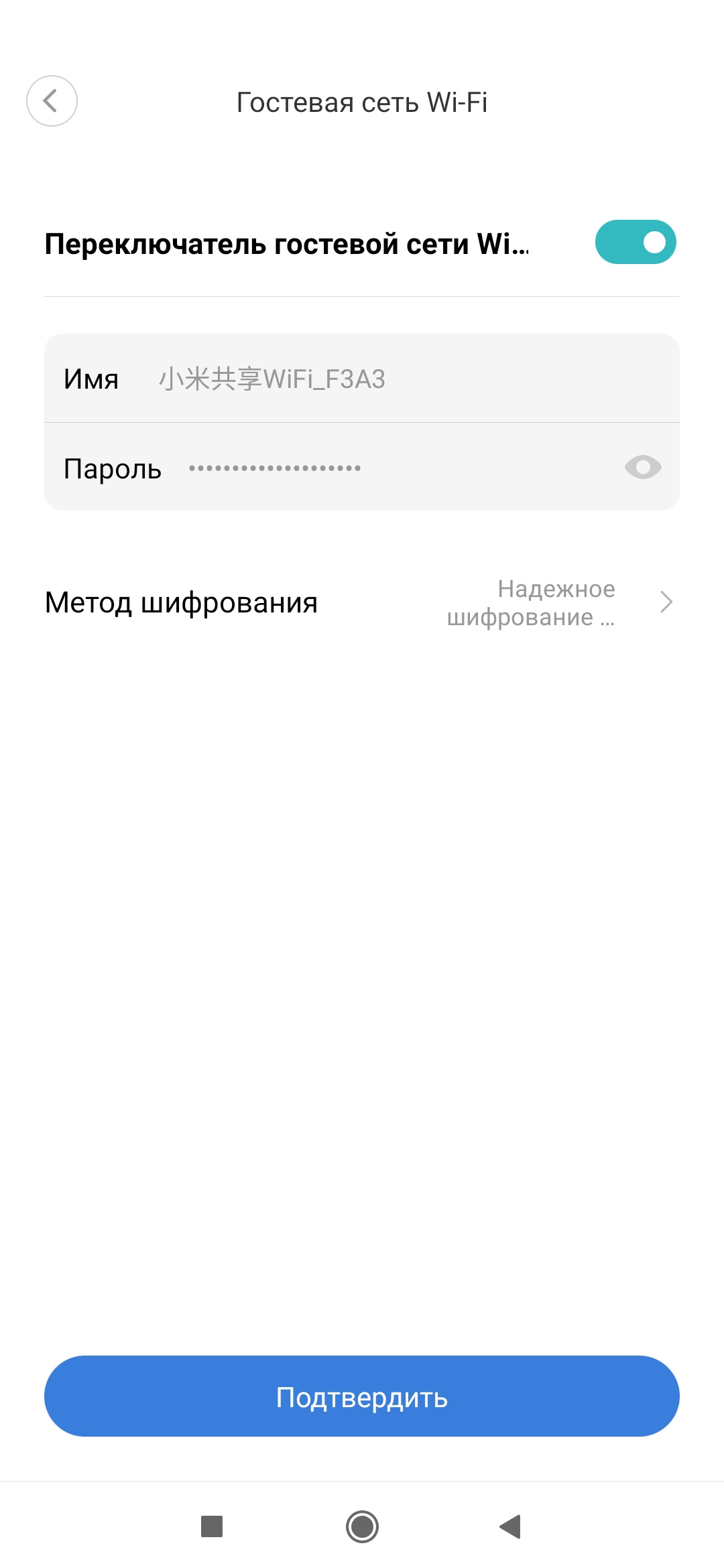Edit the Имя network name field
The height and width of the screenshot is (1568, 724).
coord(402,379)
